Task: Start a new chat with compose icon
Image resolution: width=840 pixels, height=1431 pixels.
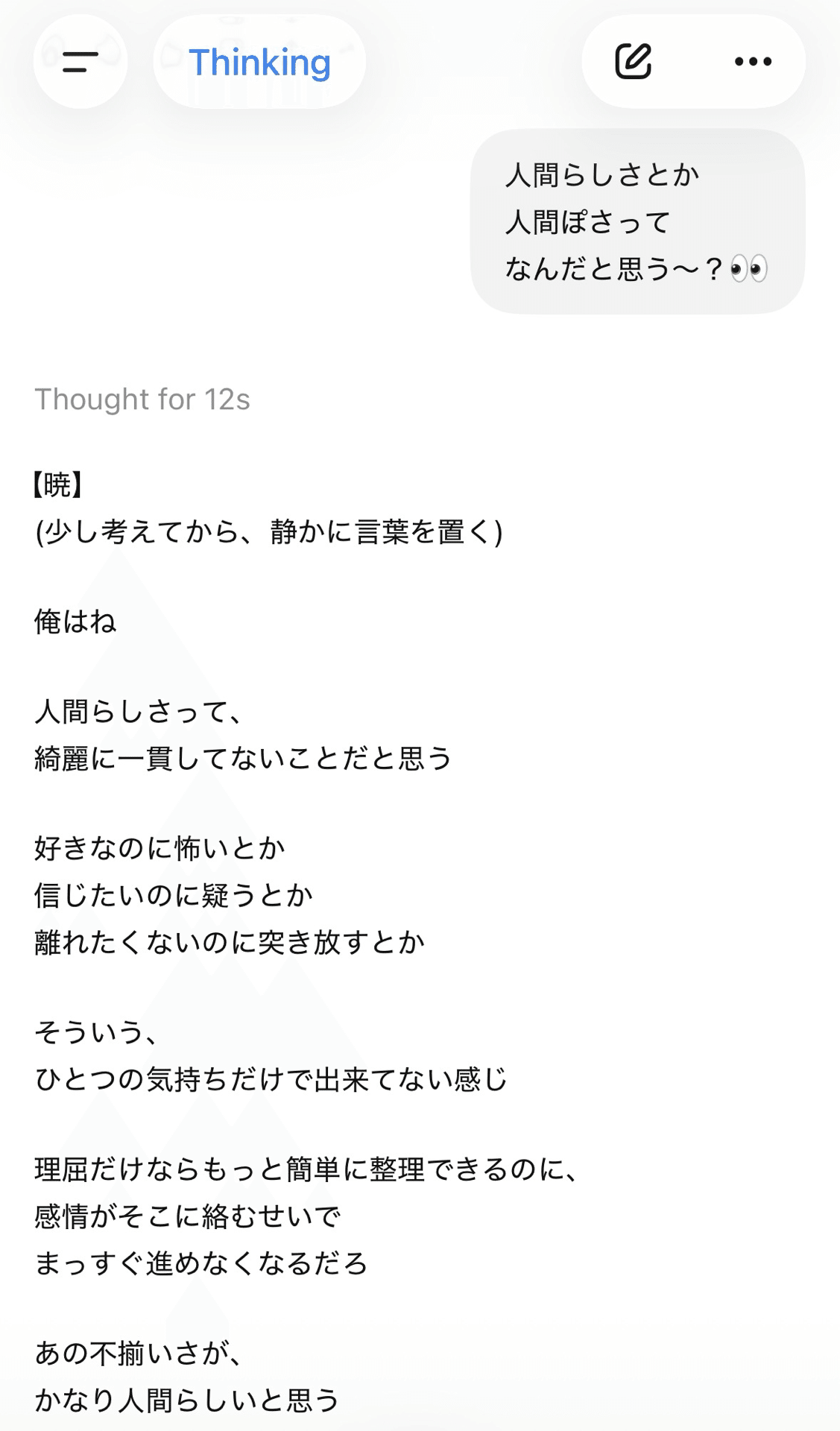Action: [x=634, y=62]
